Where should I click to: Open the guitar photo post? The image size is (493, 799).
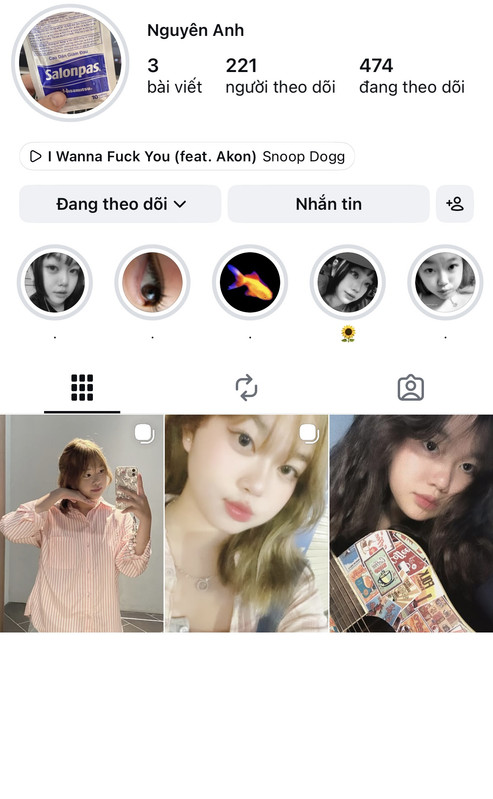pos(411,523)
